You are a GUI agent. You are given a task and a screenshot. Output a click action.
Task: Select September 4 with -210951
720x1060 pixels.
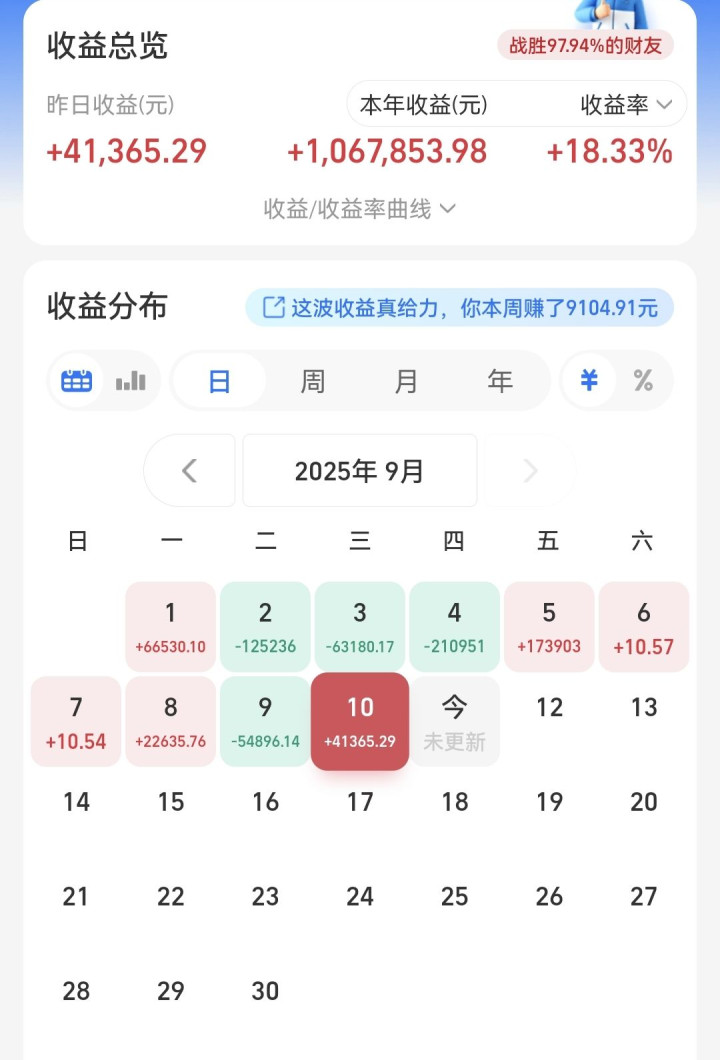pos(454,627)
